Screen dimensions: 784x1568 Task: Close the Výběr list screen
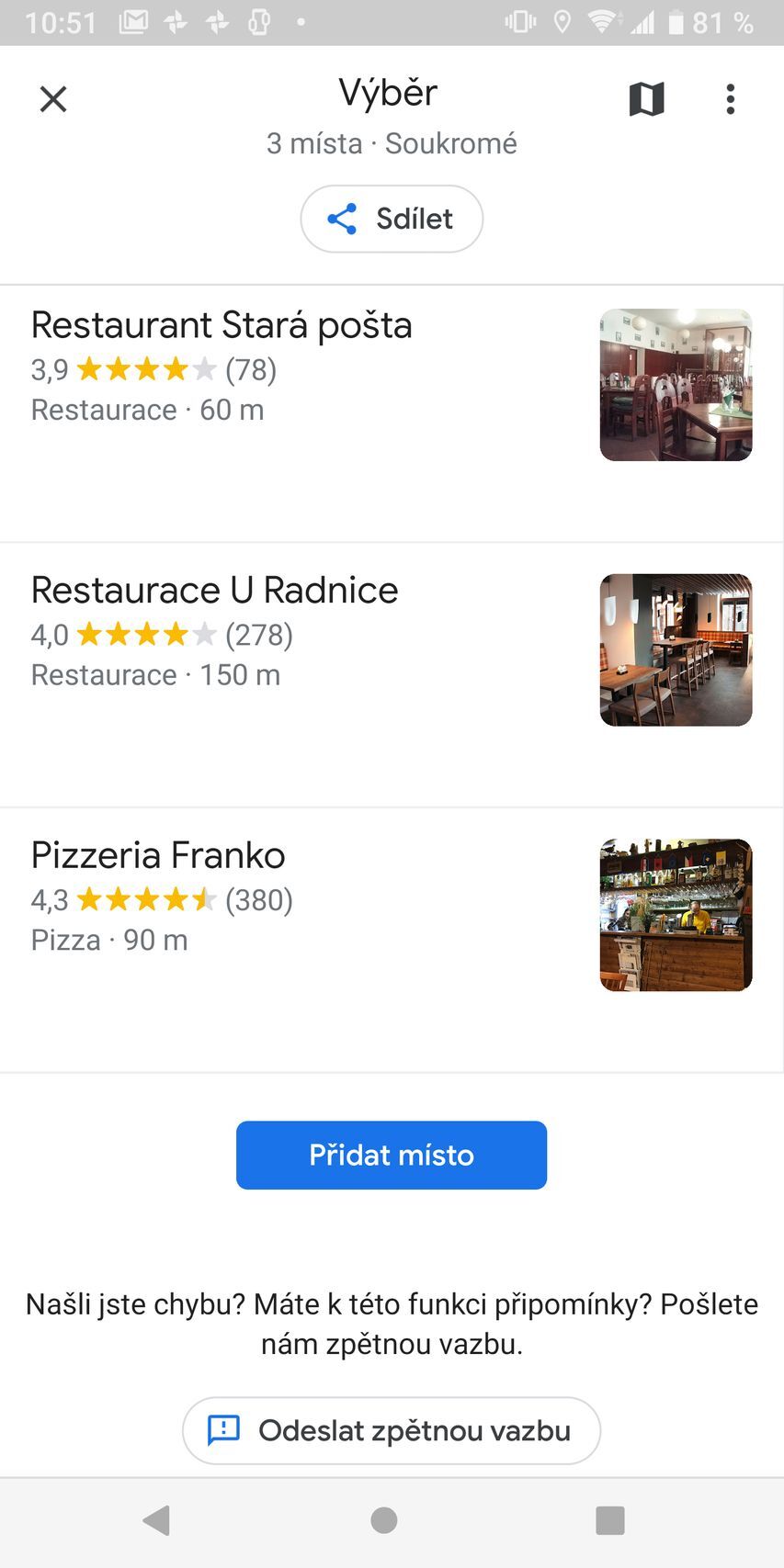53,99
